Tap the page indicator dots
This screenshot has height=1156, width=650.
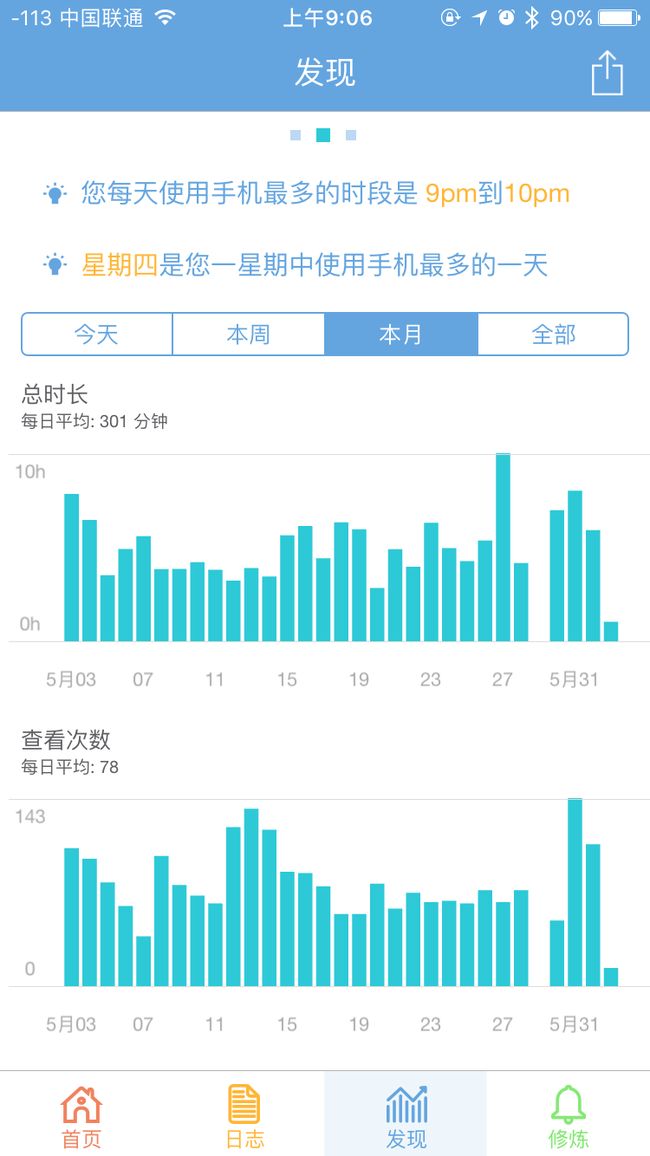pyautogui.click(x=324, y=135)
